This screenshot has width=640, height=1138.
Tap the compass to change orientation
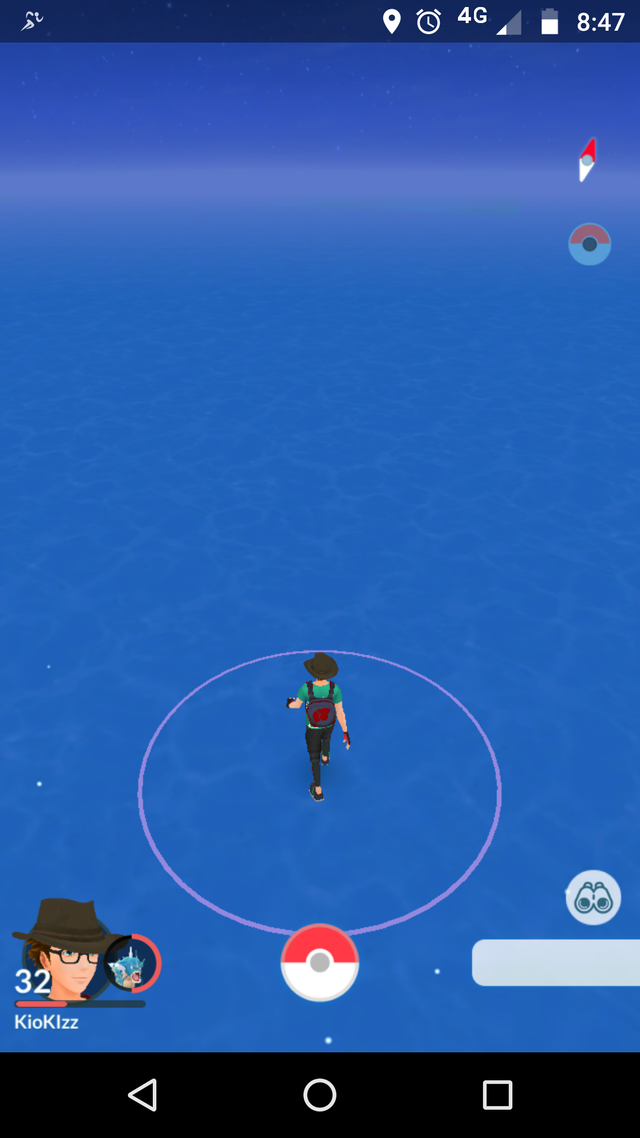(588, 160)
